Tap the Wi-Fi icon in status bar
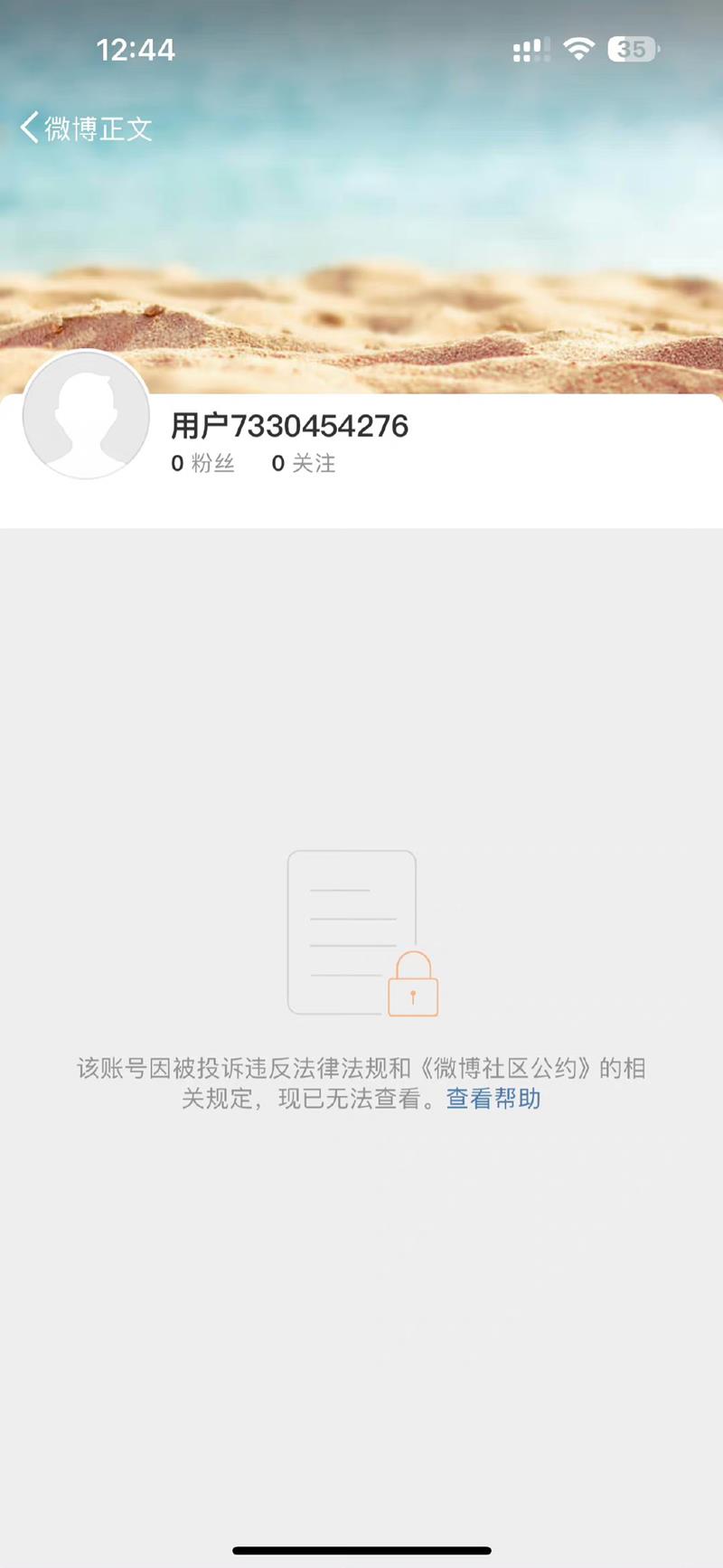 pos(579,48)
